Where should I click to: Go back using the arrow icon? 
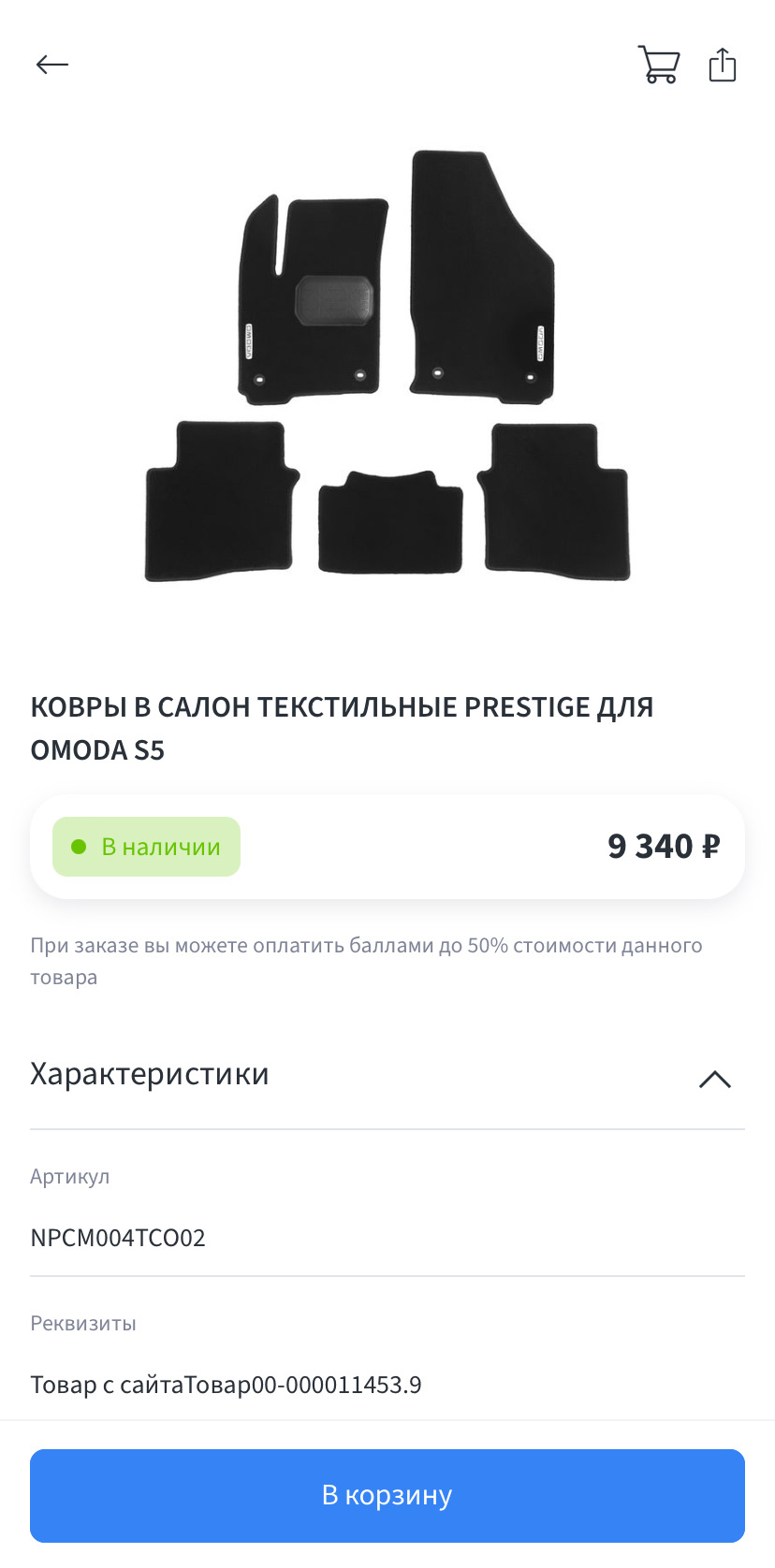point(52,65)
